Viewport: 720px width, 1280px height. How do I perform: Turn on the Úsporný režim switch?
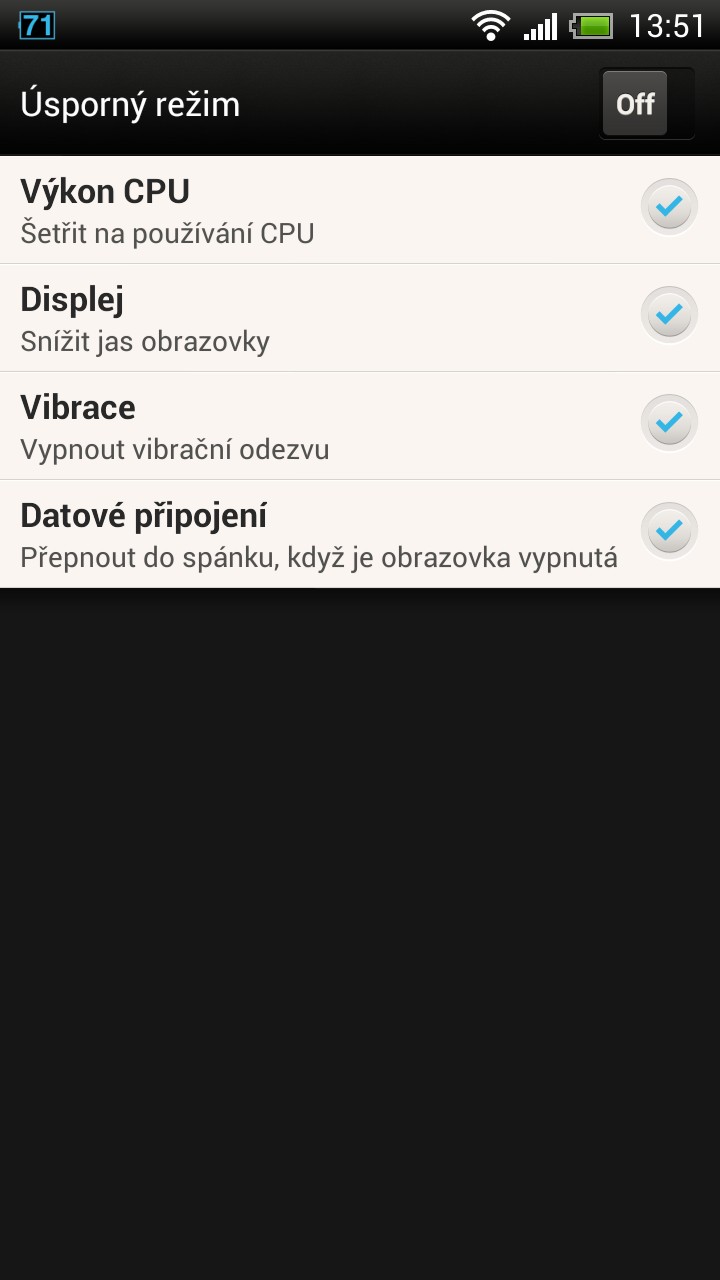[646, 104]
